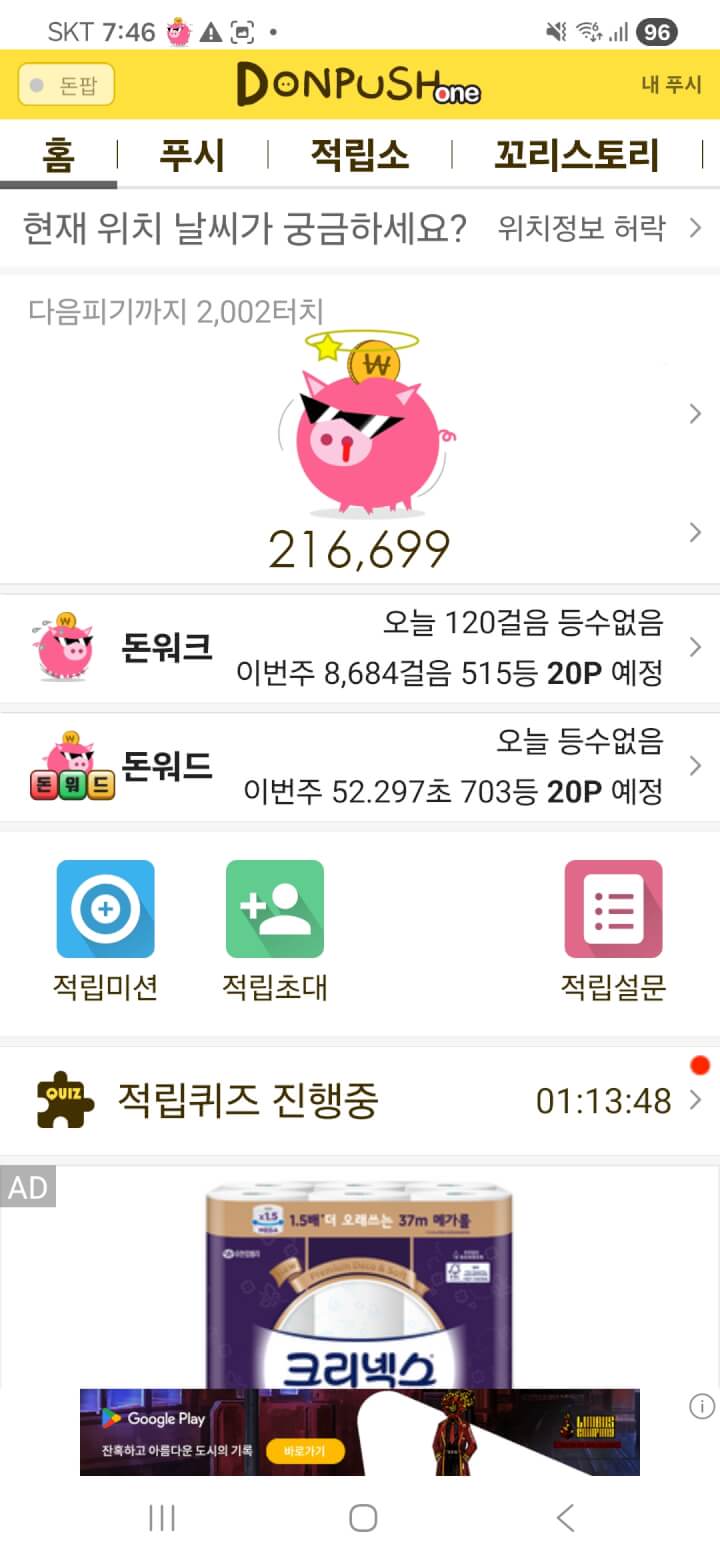The width and height of the screenshot is (720, 1560).
Task: Open 내 푸시
Action: 671,85
